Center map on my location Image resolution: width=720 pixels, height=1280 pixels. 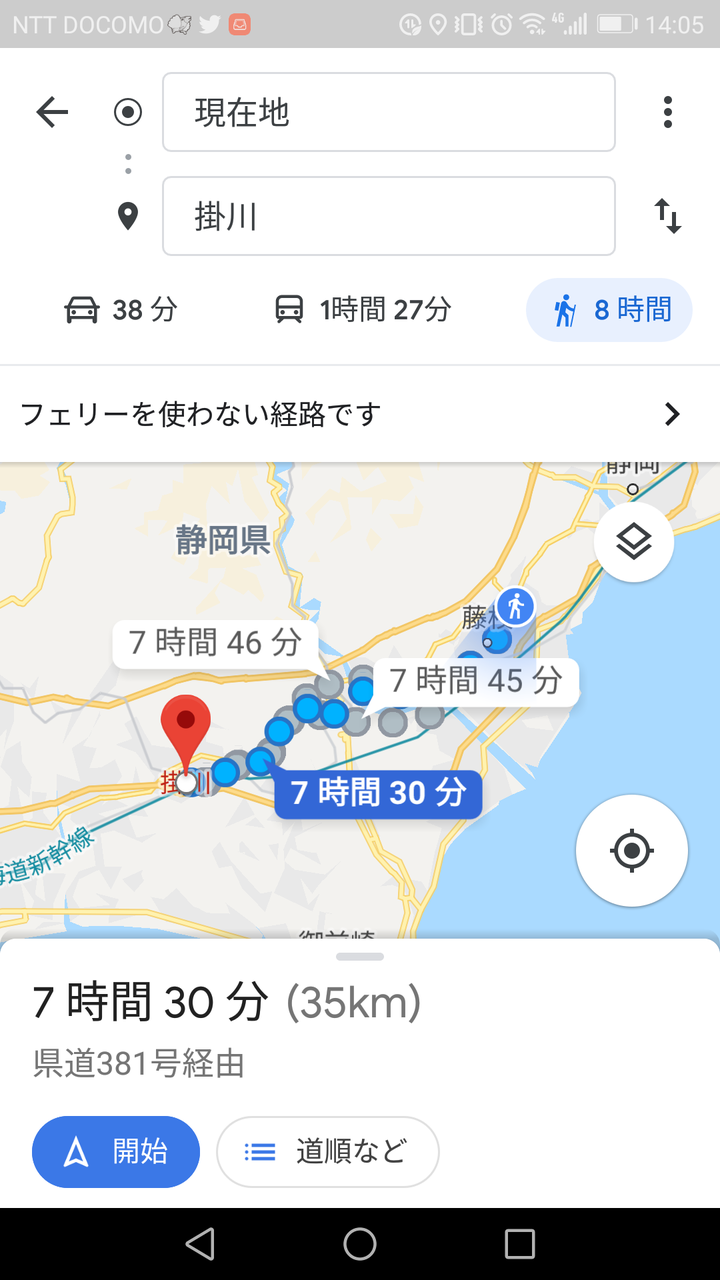coord(632,851)
